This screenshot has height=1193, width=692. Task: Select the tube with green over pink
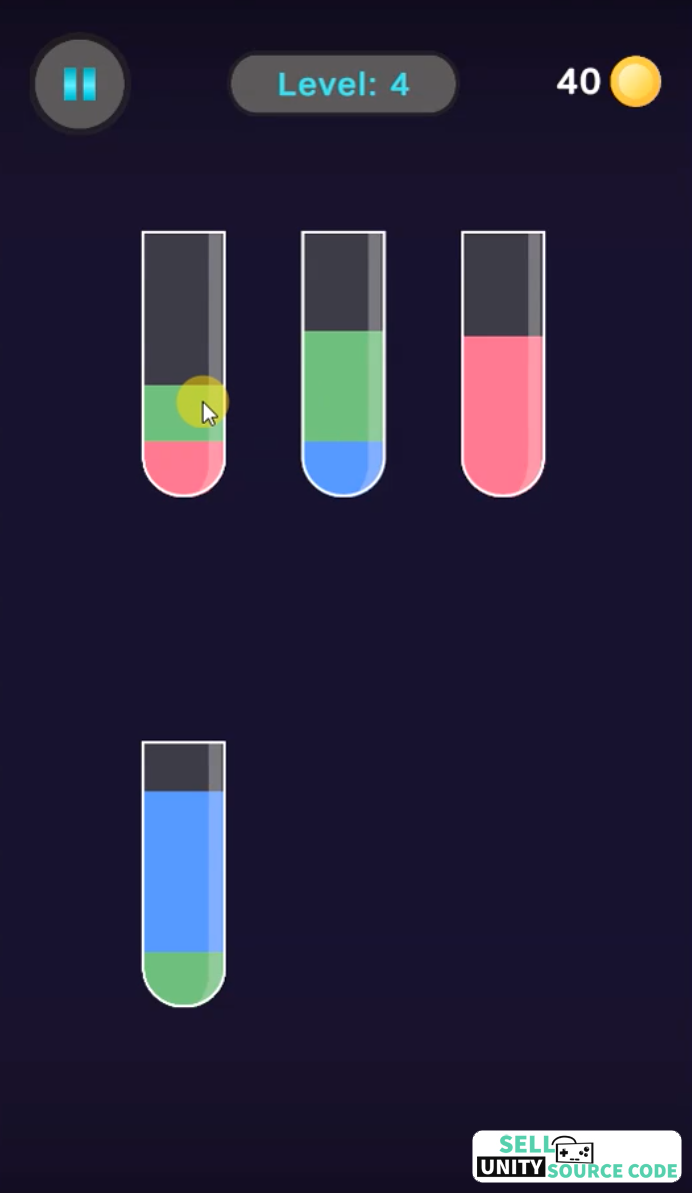click(184, 364)
